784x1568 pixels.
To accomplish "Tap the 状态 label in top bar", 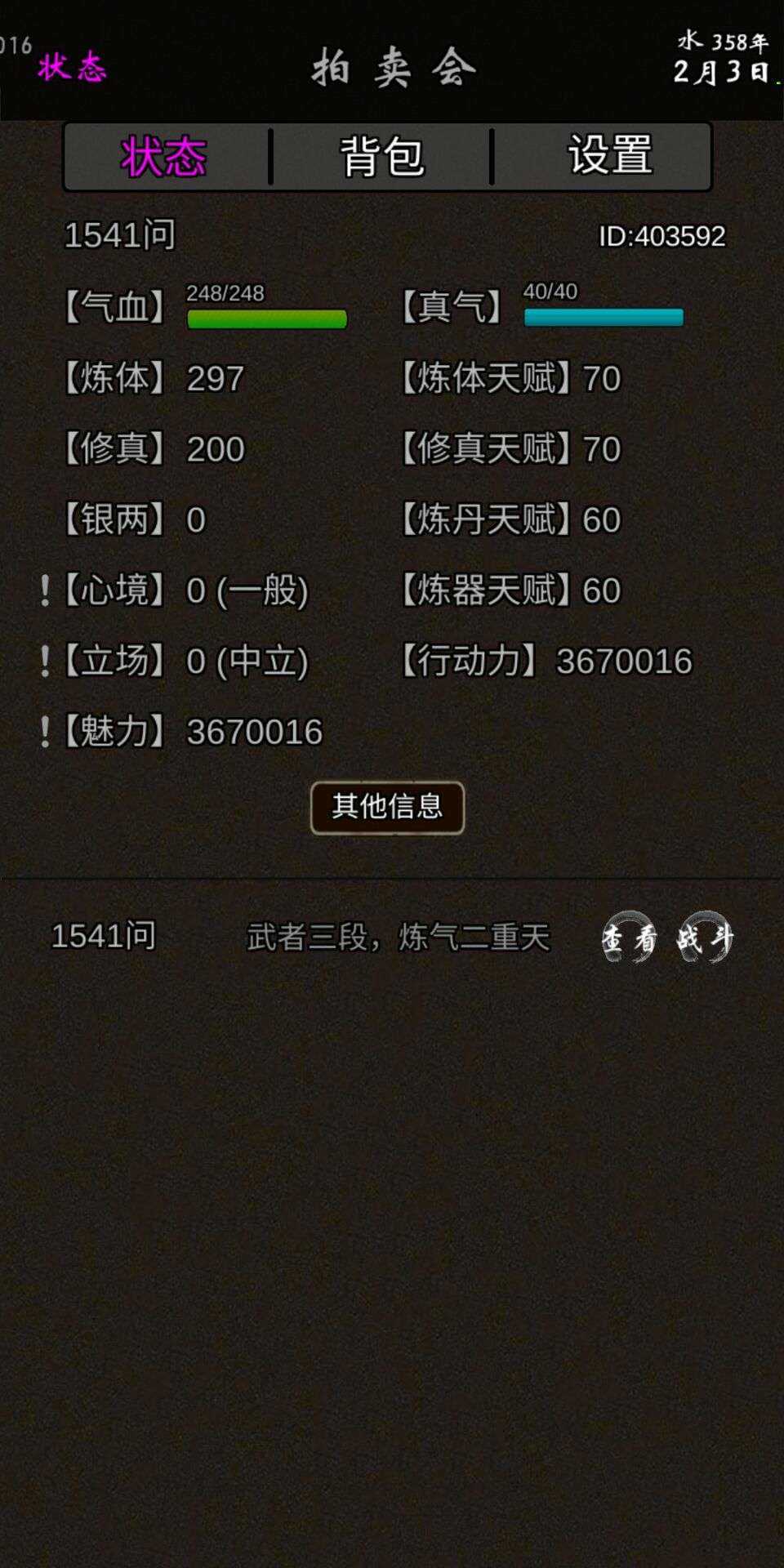I will 72,67.
